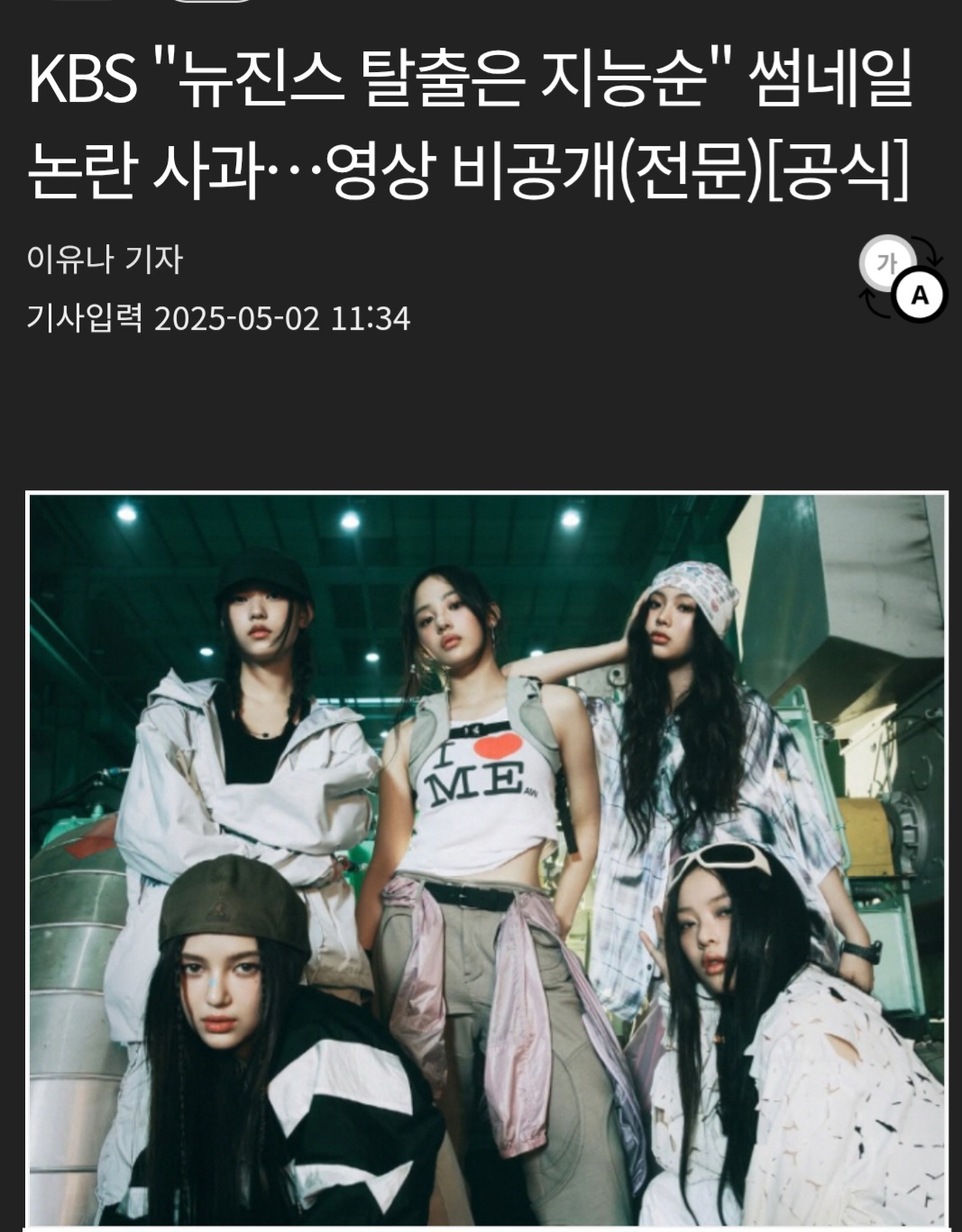Viewport: 962px width, 1232px height.
Task: Tap the font size 가/A switcher
Action: (x=902, y=278)
